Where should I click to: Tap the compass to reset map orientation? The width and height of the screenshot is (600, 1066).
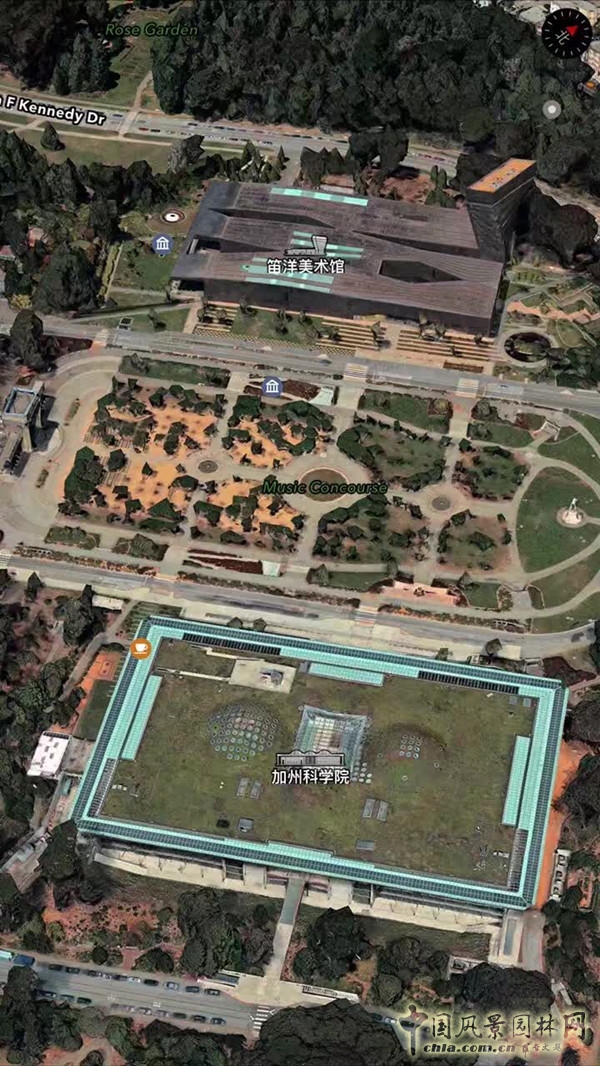pos(566,33)
